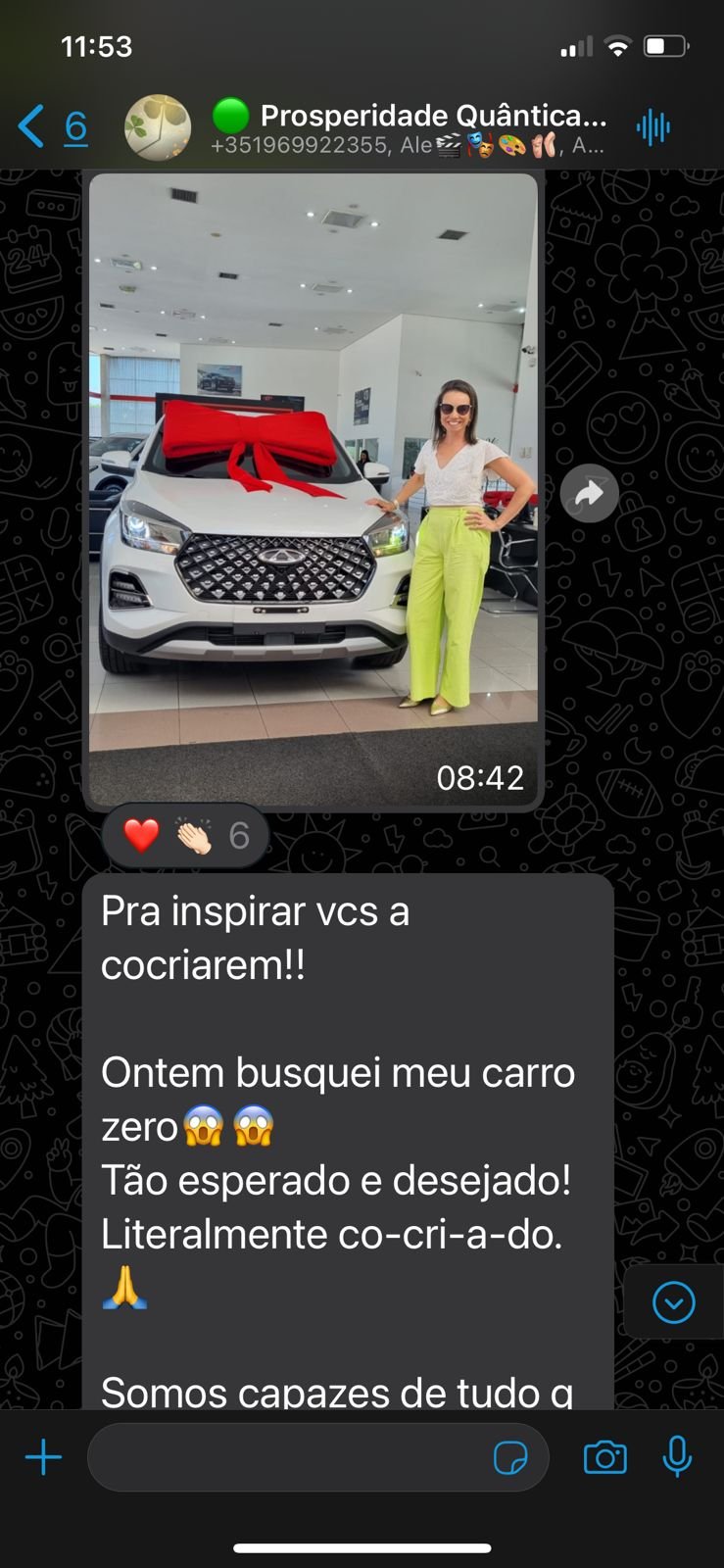This screenshot has height=1568, width=724.
Task: Forward the car photo with the arrow
Action: pos(589,493)
